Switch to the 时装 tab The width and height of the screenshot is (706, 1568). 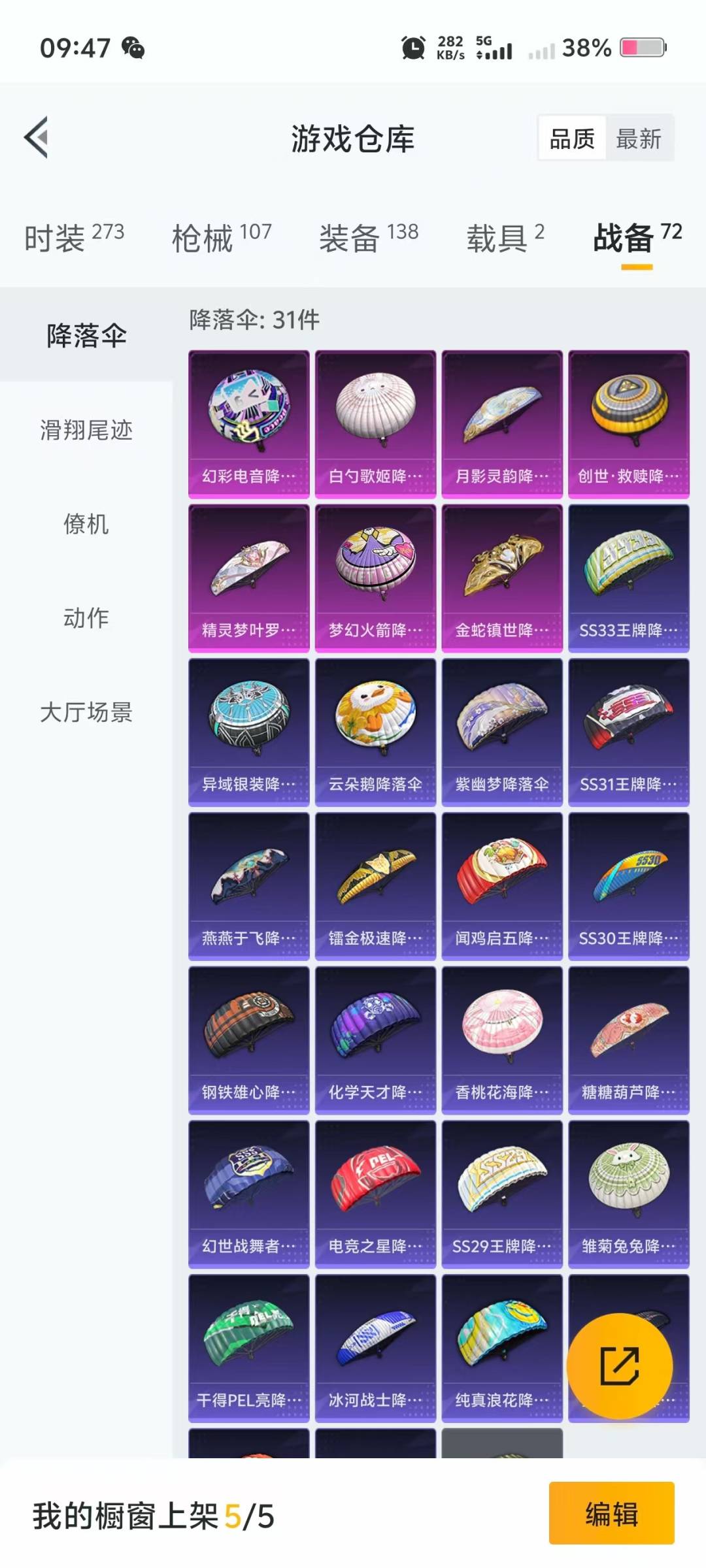(x=74, y=237)
